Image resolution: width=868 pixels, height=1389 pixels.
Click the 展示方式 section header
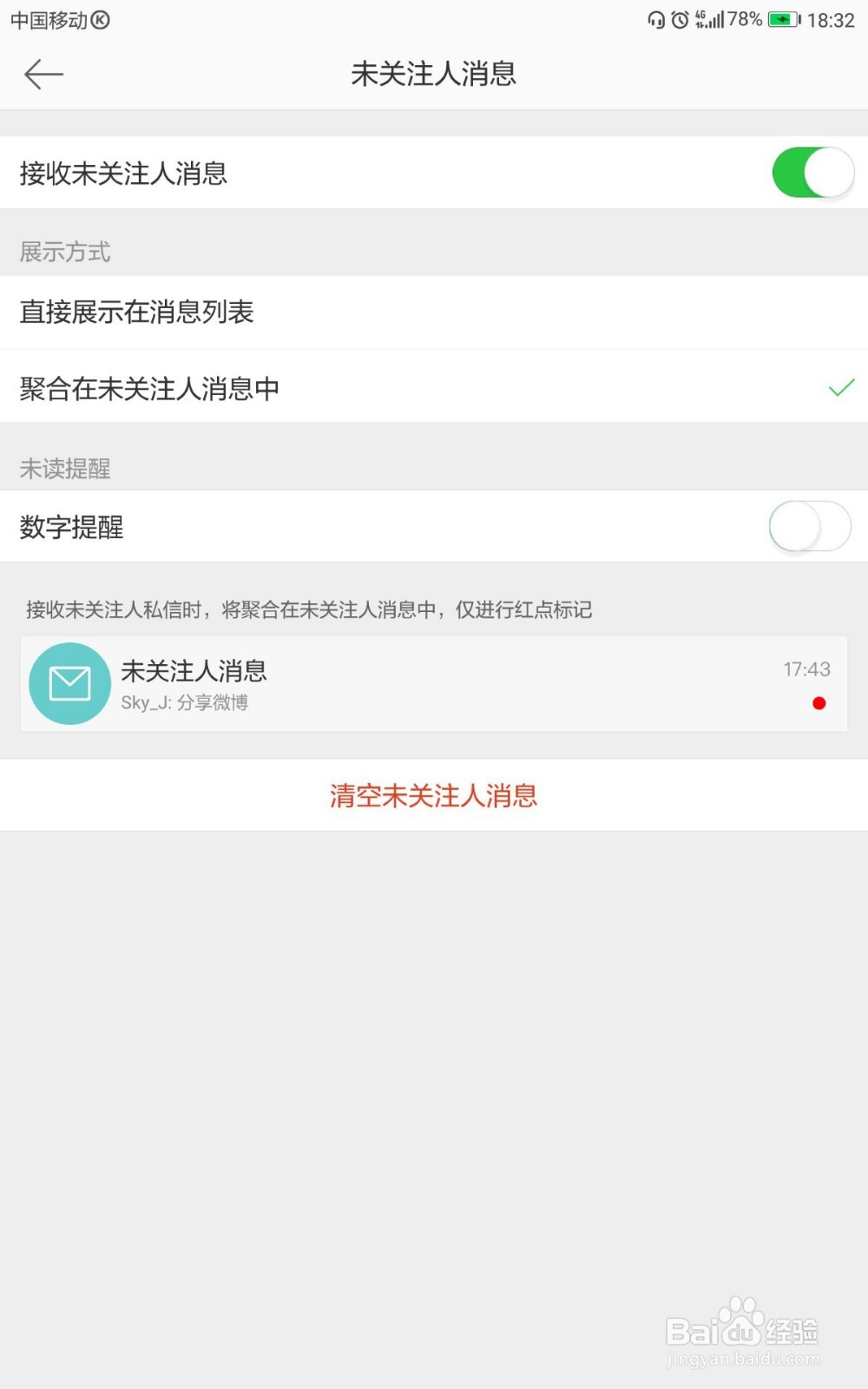click(x=64, y=252)
